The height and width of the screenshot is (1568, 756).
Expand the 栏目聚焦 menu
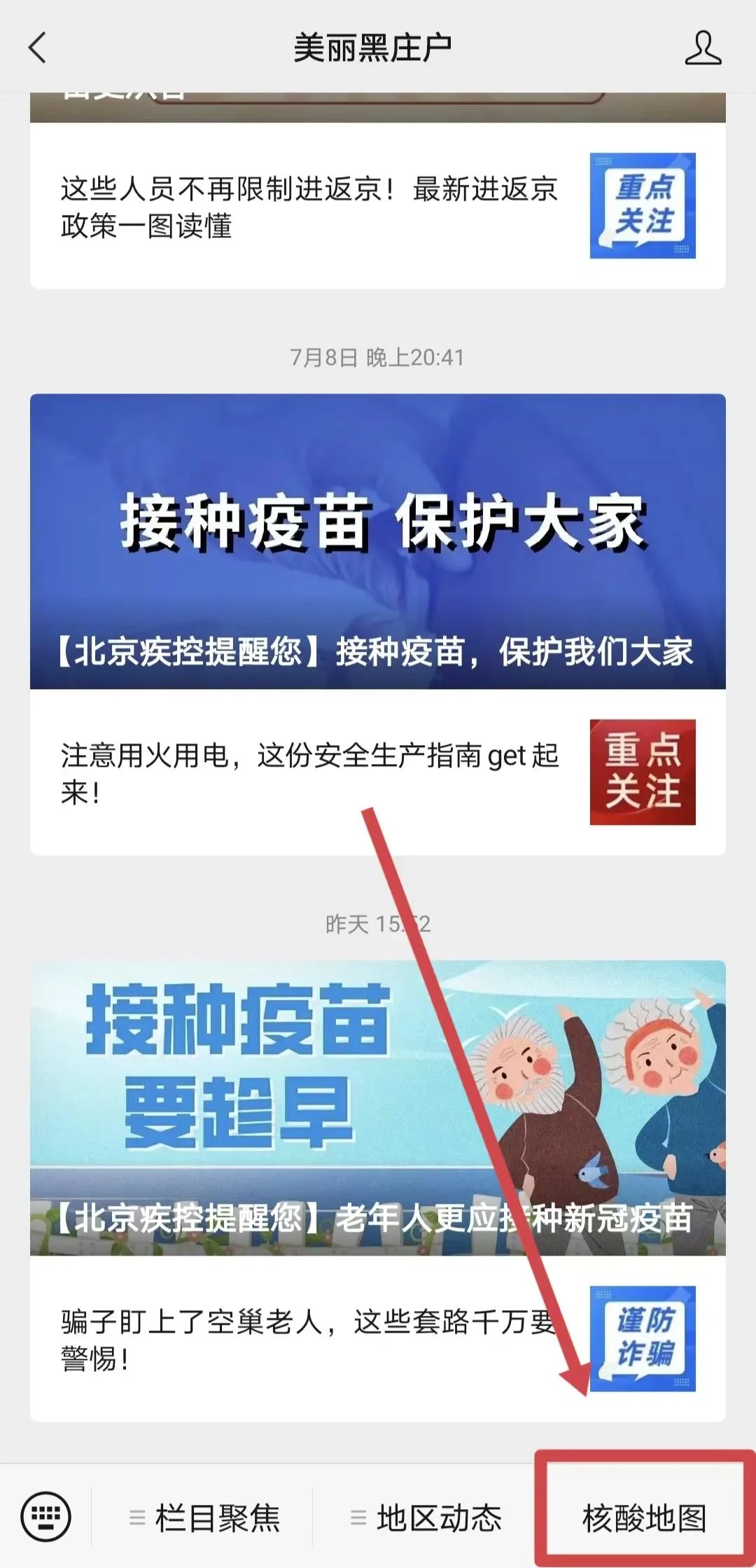204,1518
